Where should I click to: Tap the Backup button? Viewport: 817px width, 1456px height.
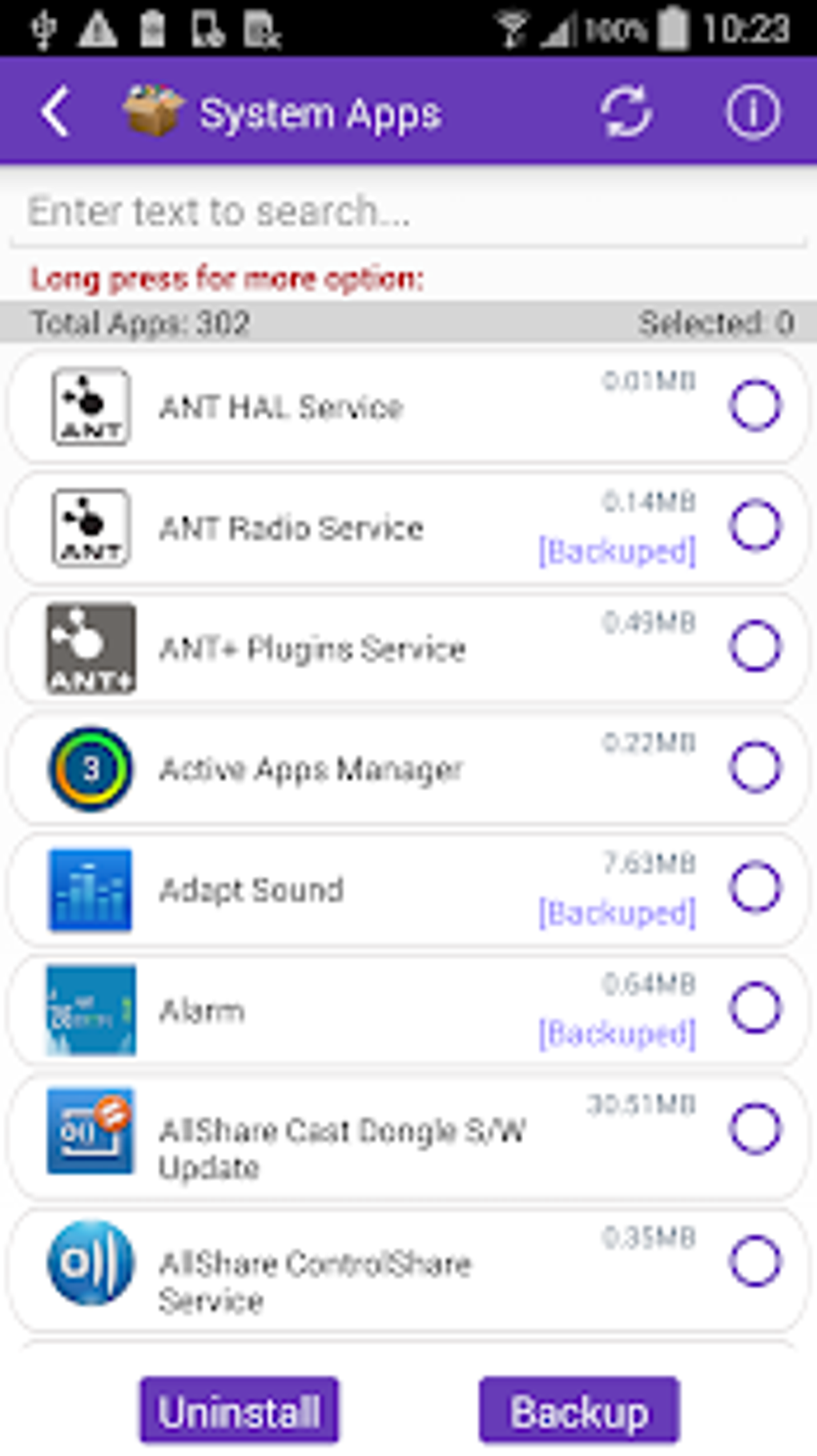coord(579,1410)
